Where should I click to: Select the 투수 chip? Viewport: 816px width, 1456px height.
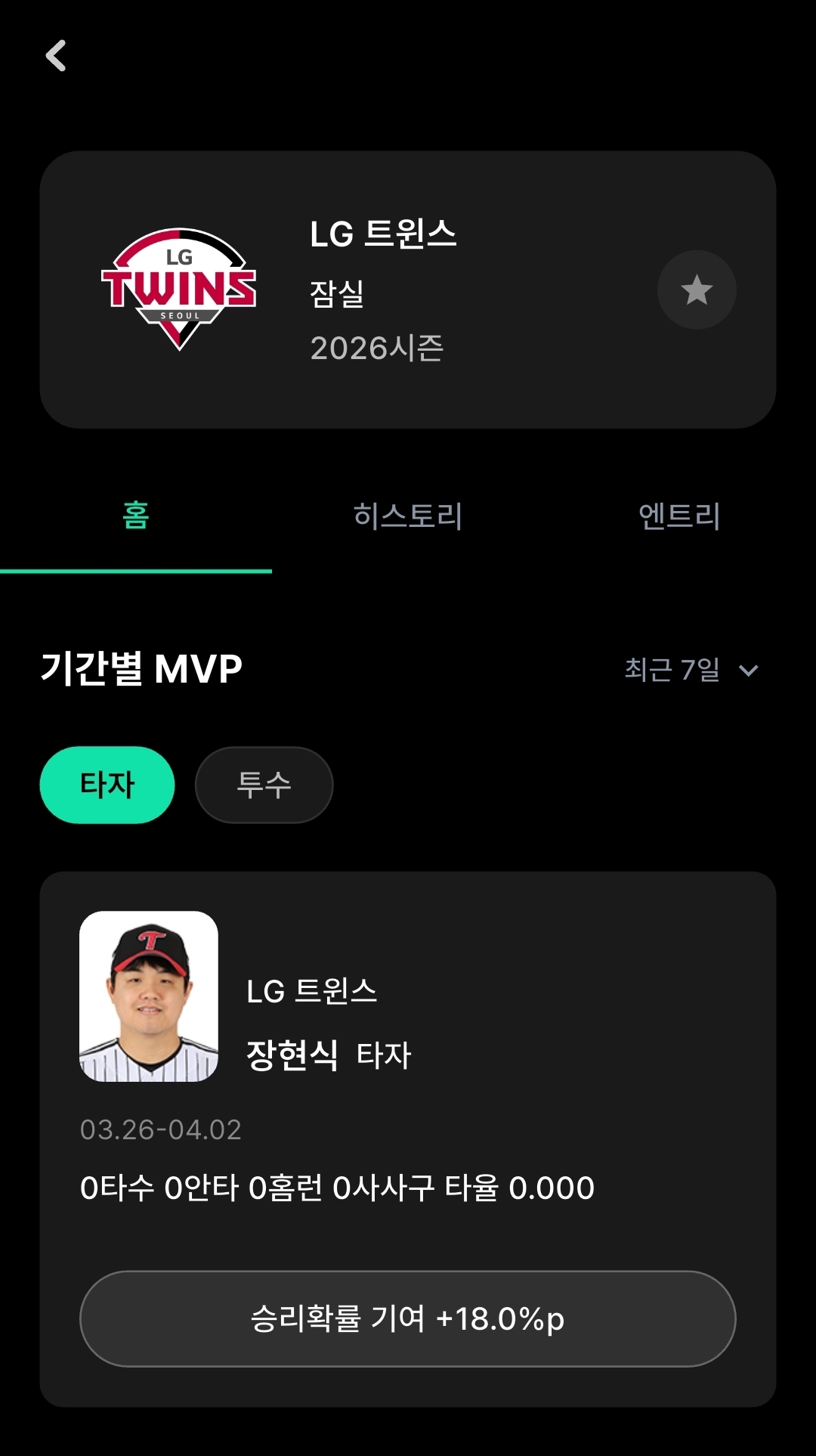tap(264, 785)
